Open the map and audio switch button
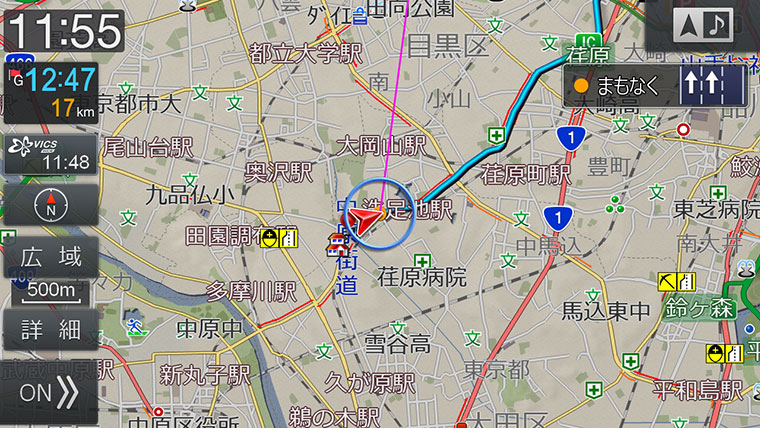The height and width of the screenshot is (428, 760). point(703,26)
